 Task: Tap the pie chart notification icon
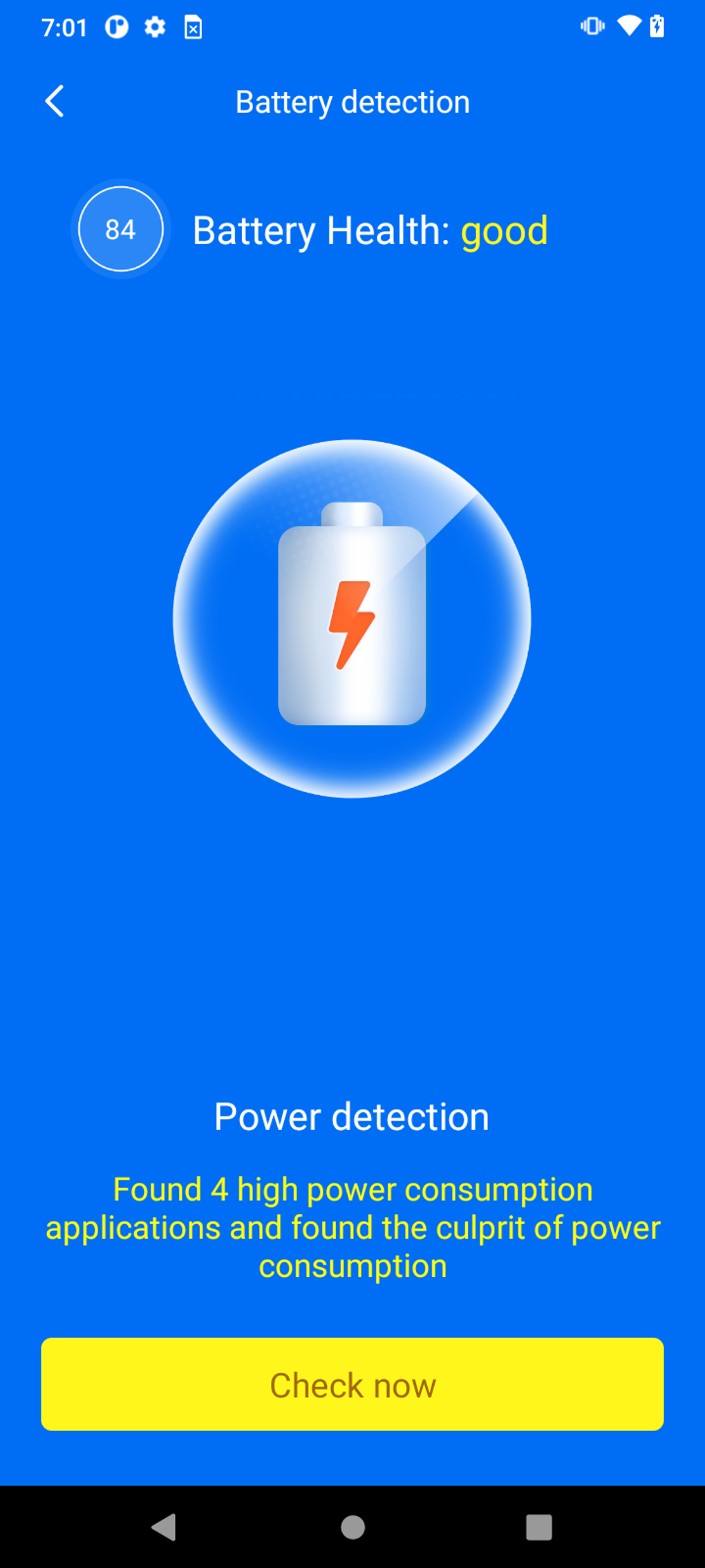[x=116, y=26]
